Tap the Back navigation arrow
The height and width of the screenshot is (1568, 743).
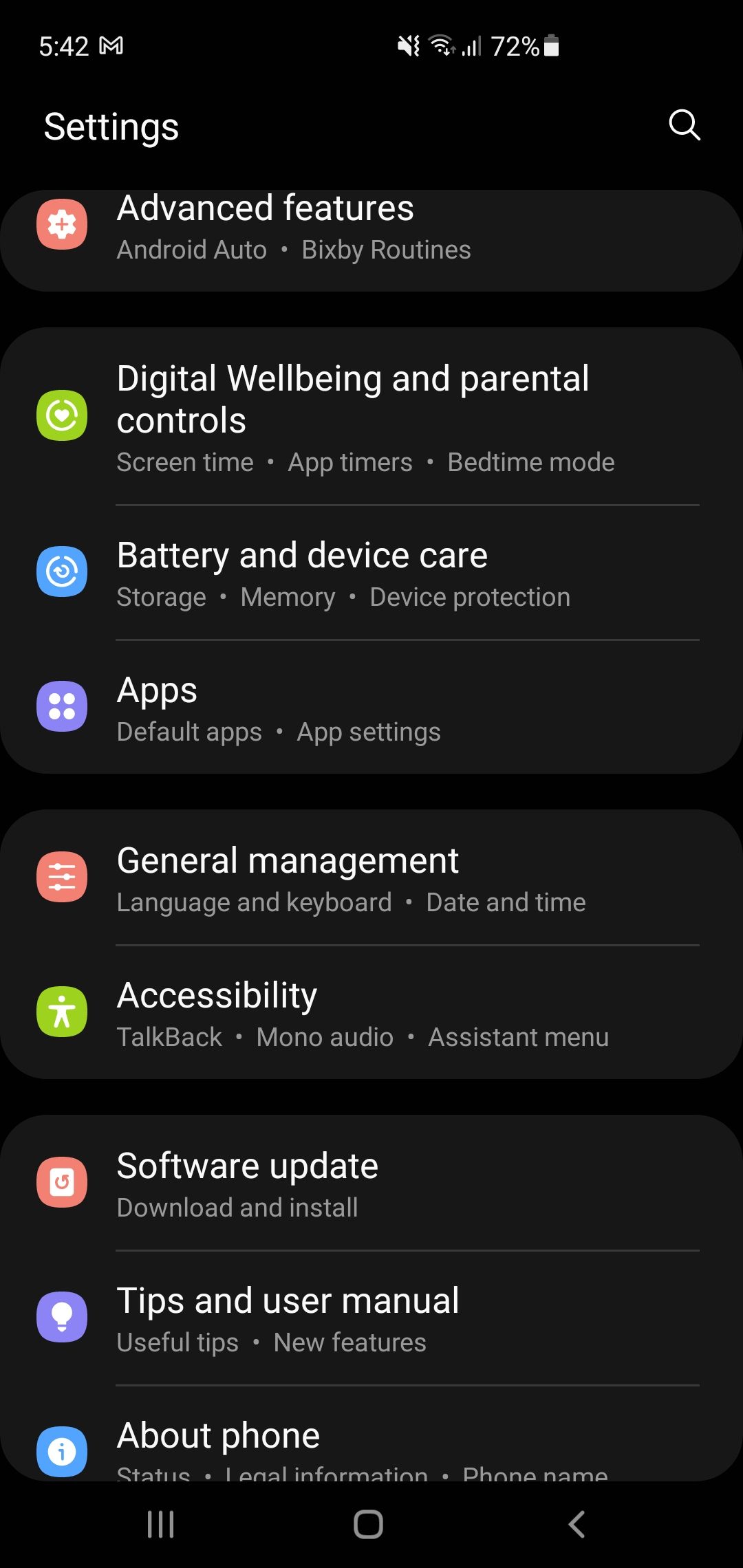pyautogui.click(x=576, y=1521)
